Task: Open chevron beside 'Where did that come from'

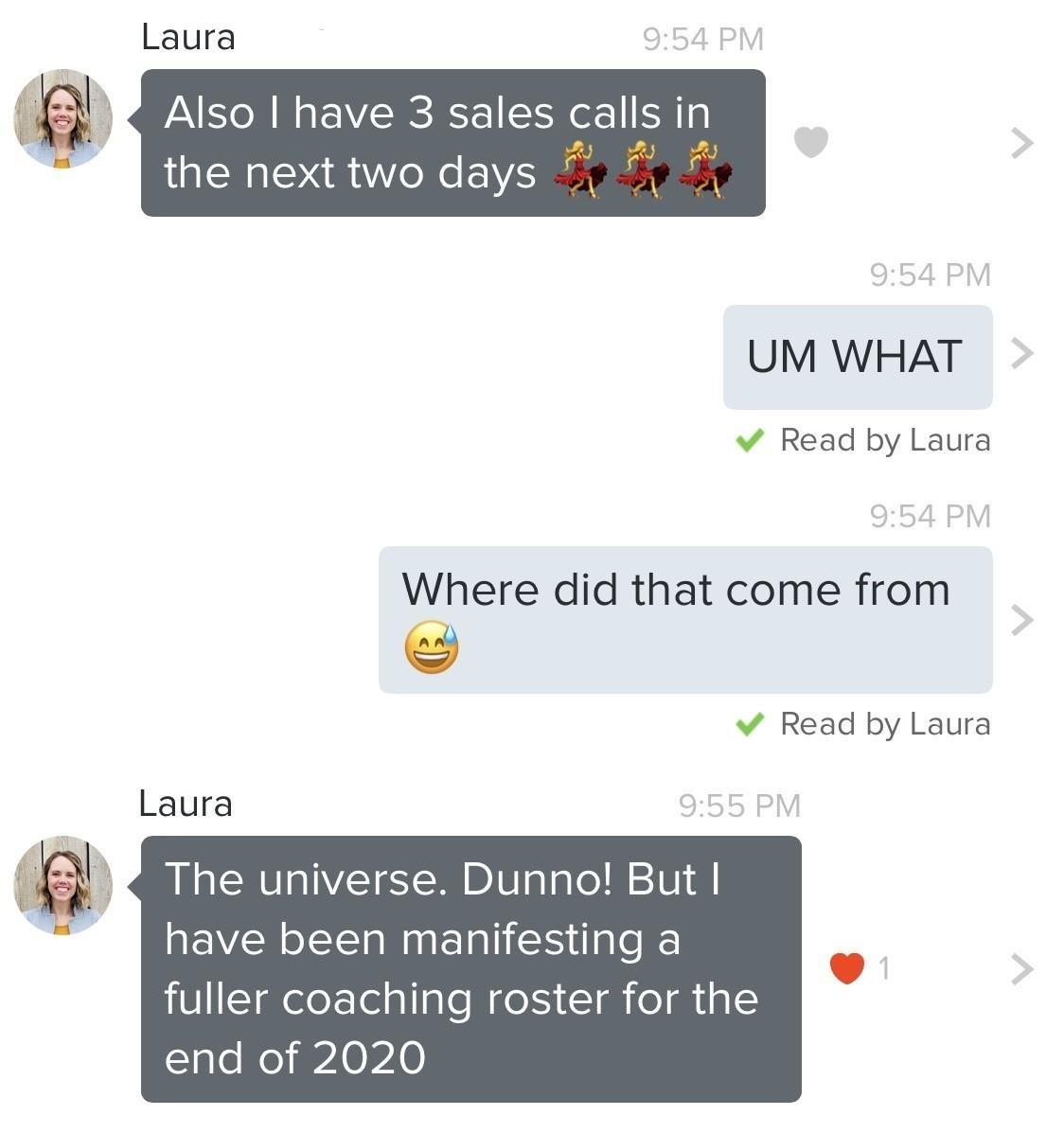Action: point(1021,620)
